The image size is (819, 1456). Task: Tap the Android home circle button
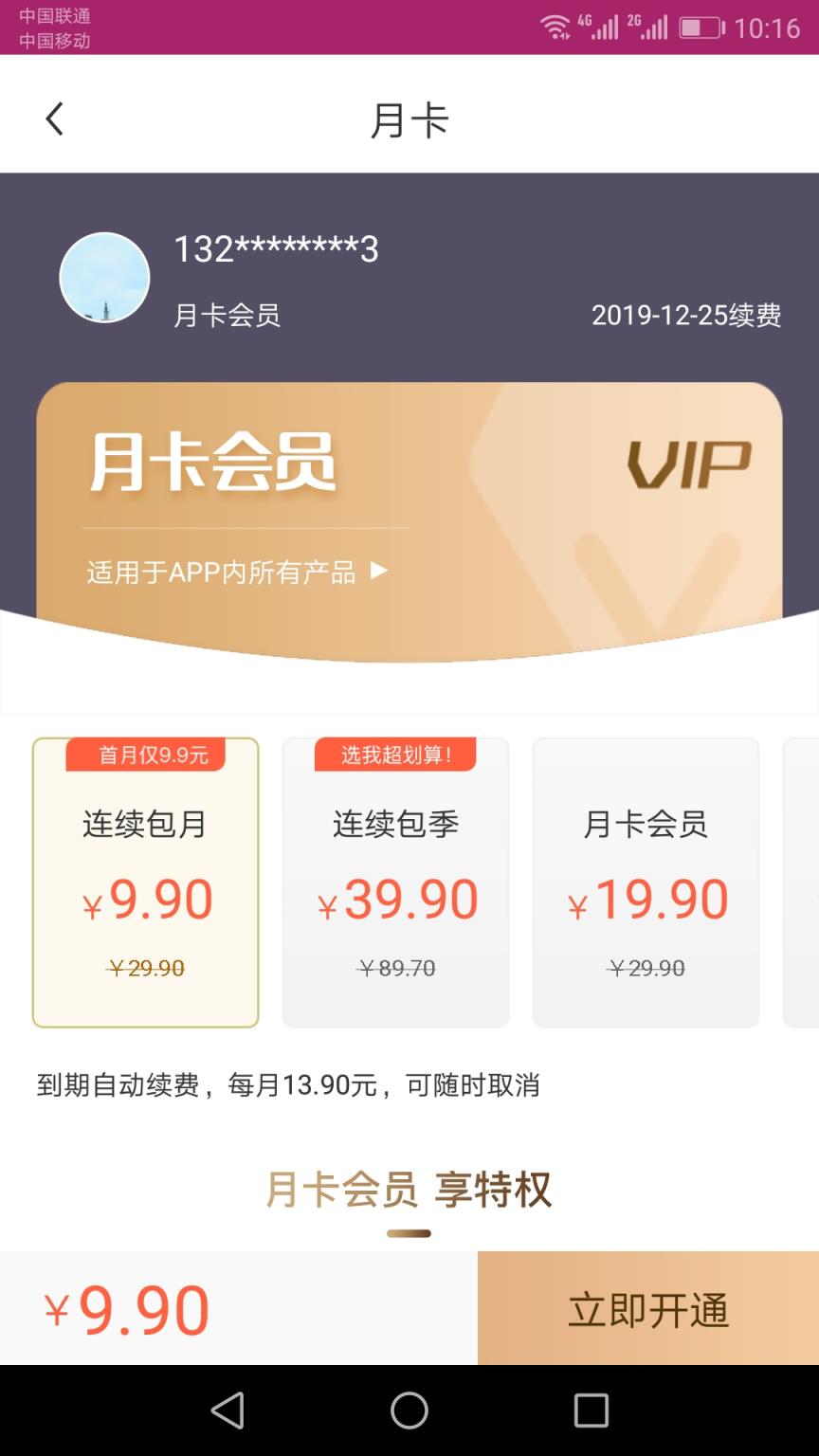(409, 1410)
